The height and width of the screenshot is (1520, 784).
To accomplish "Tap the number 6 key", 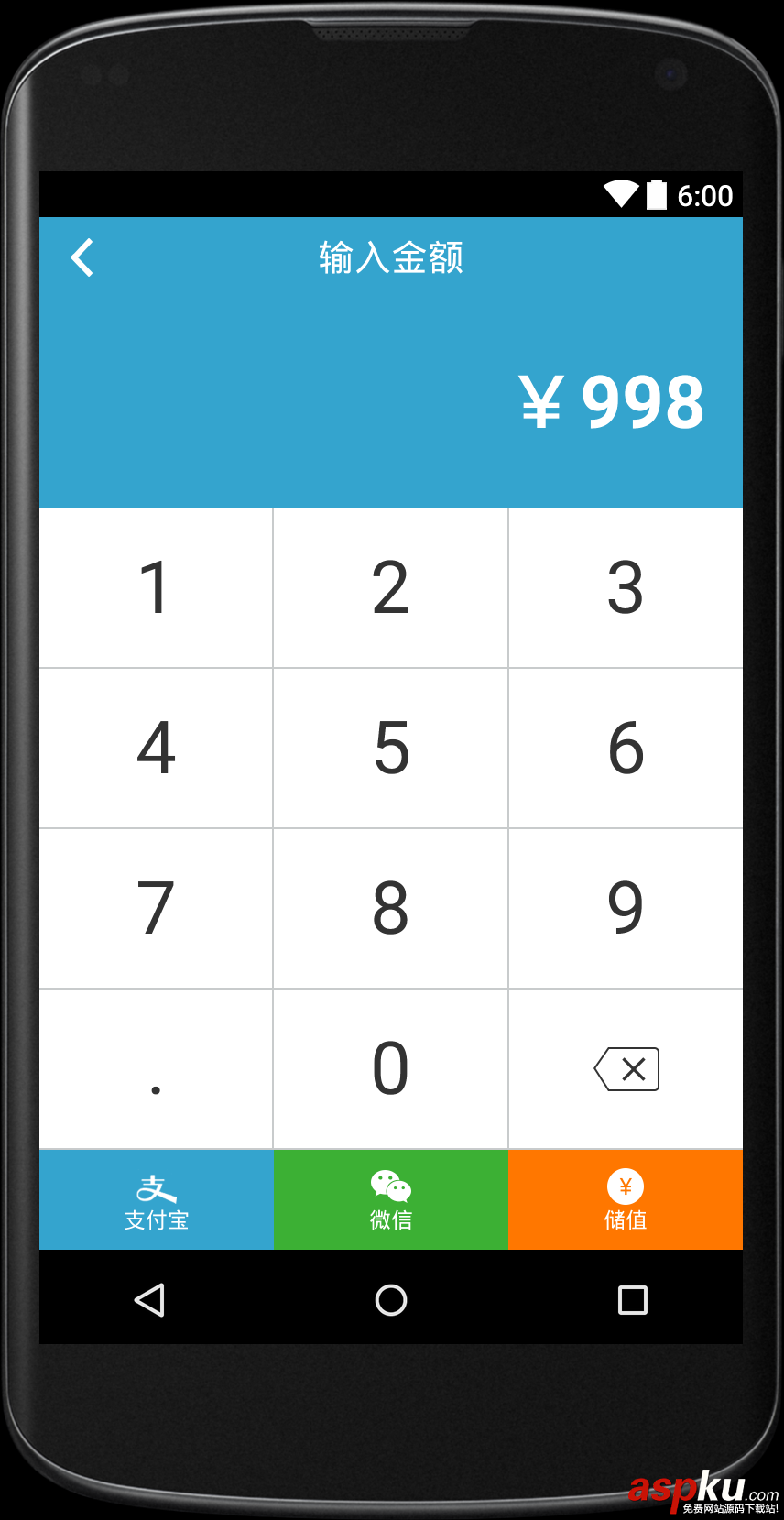I will point(626,749).
